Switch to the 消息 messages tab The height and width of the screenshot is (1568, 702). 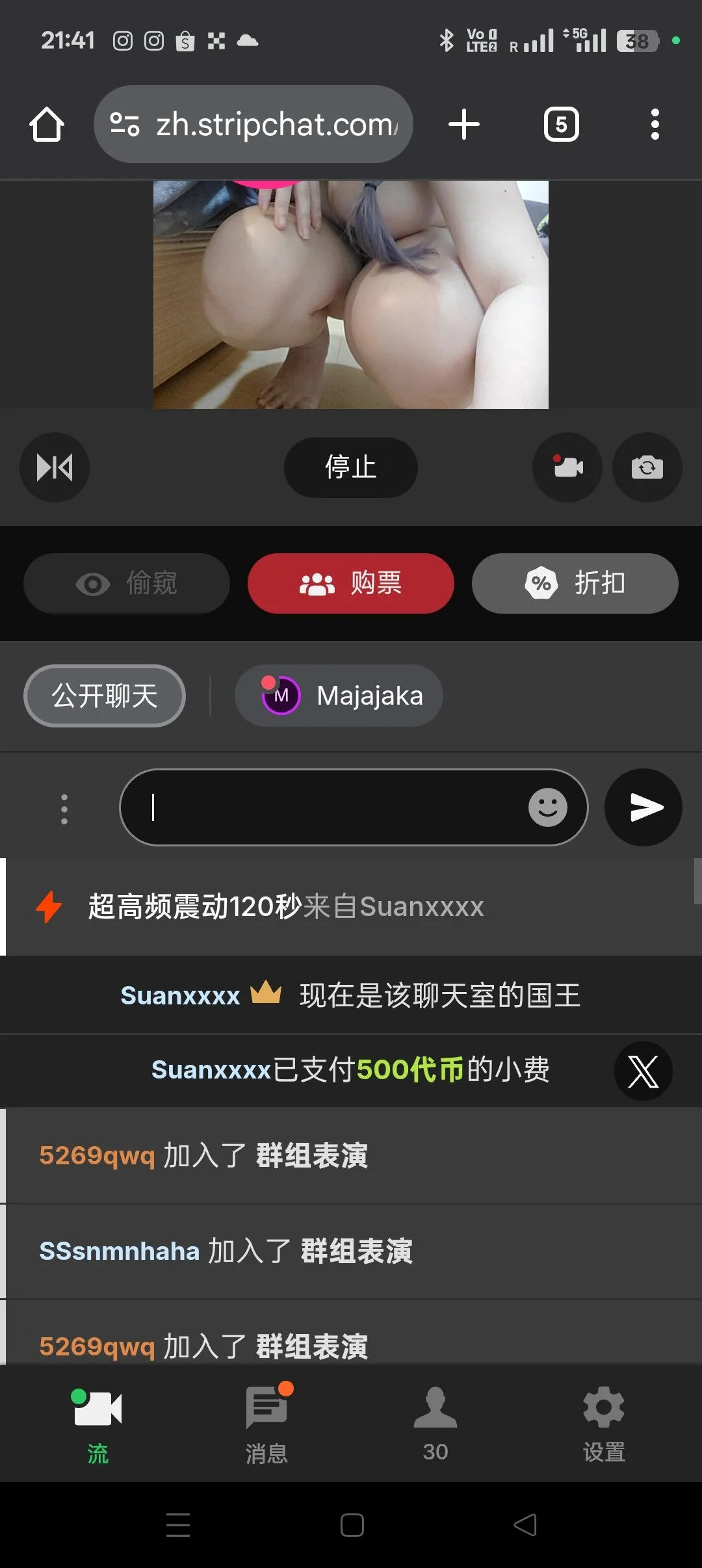(266, 1424)
